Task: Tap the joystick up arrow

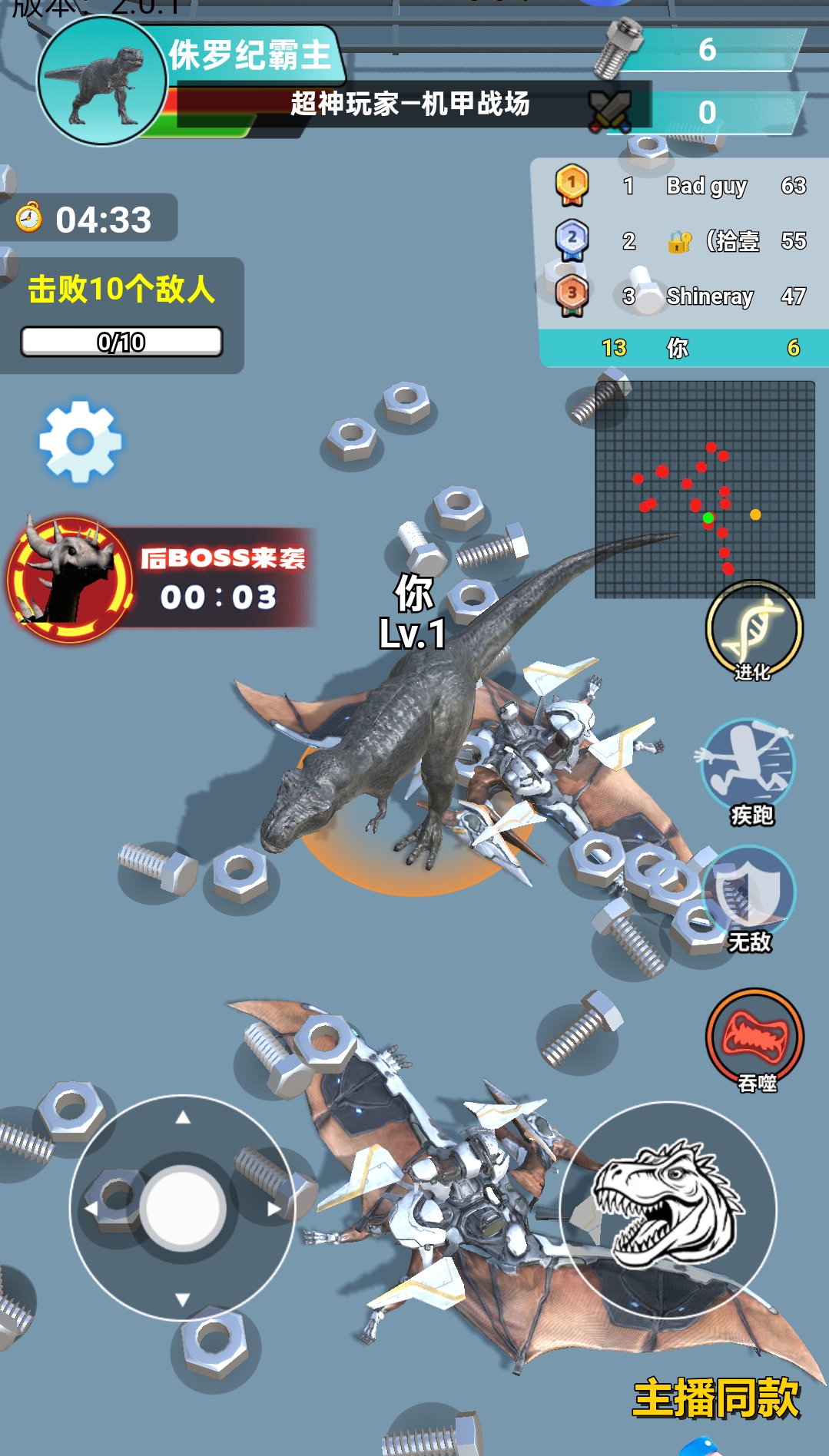Action: pyautogui.click(x=183, y=1117)
